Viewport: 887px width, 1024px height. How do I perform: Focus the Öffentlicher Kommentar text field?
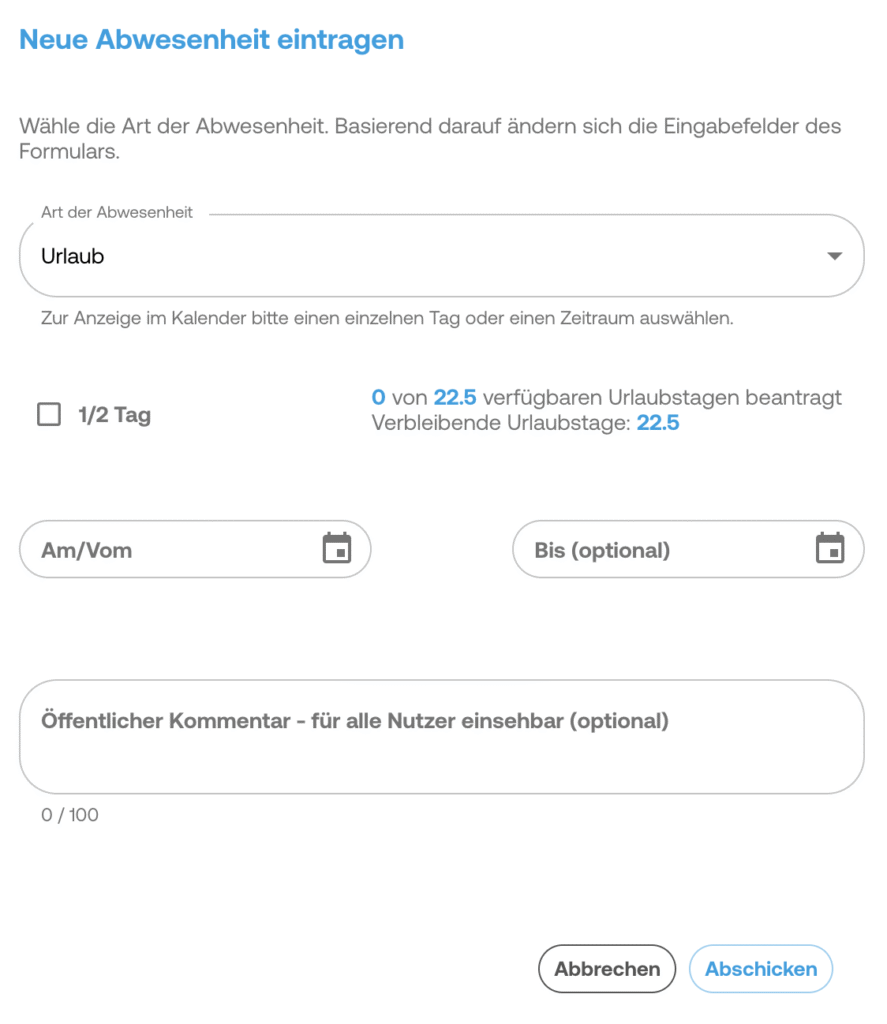click(x=441, y=737)
